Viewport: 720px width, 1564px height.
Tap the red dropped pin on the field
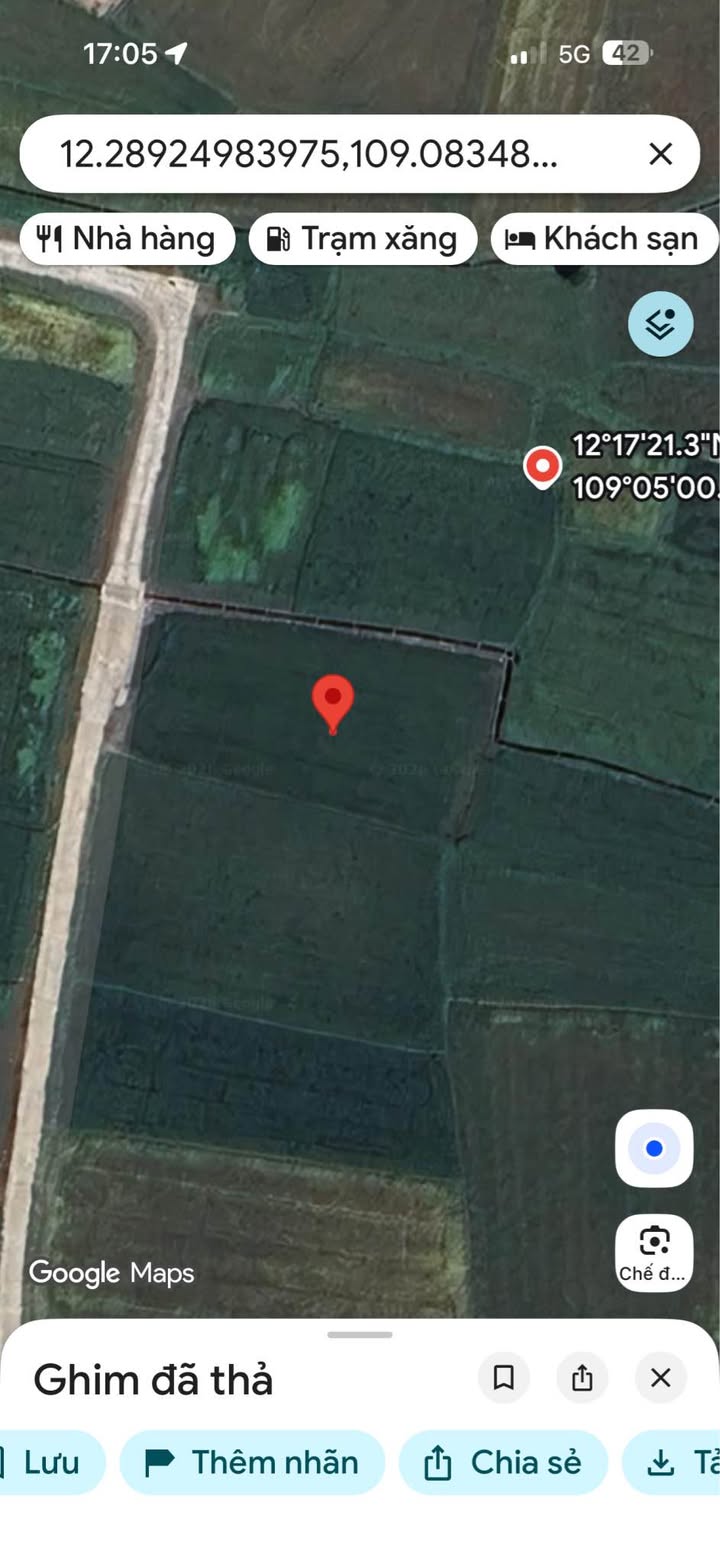coord(333,704)
